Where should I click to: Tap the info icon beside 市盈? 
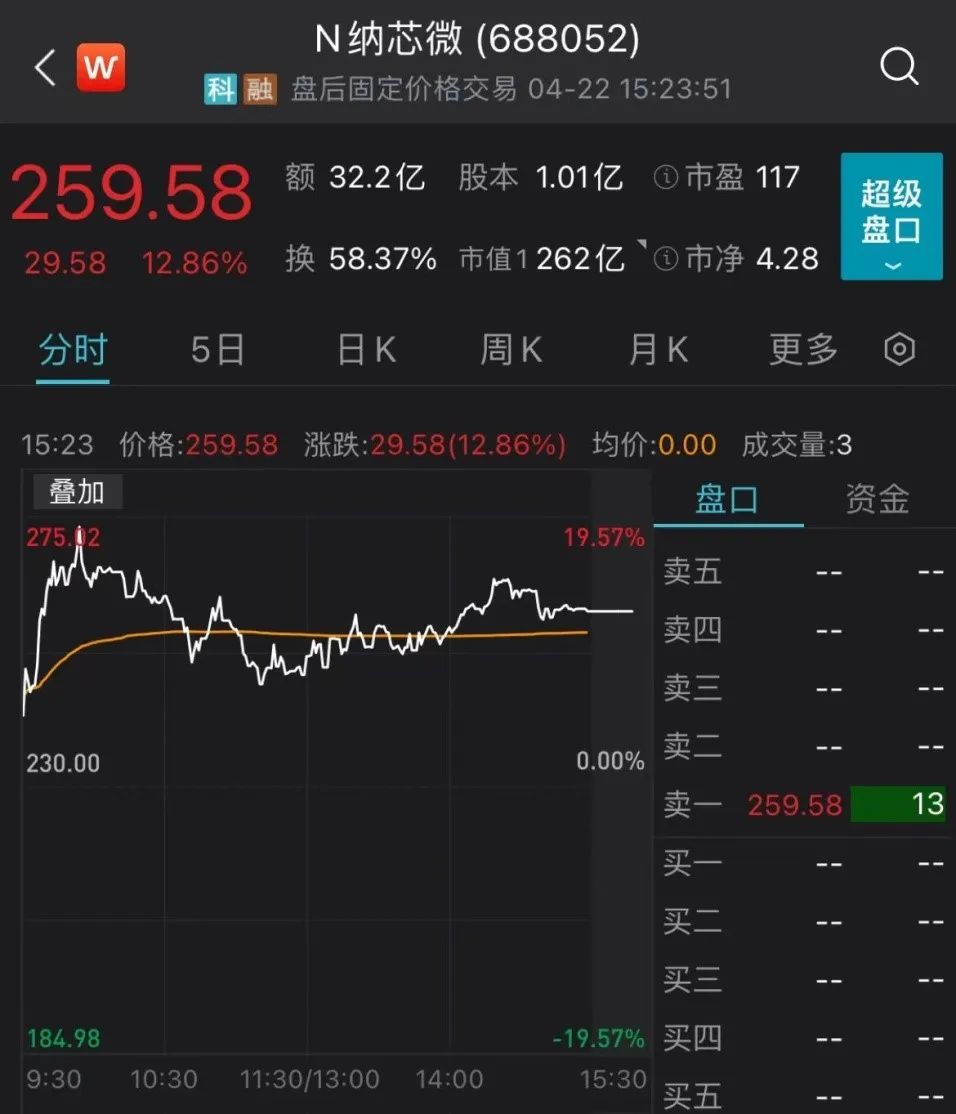pyautogui.click(x=665, y=178)
